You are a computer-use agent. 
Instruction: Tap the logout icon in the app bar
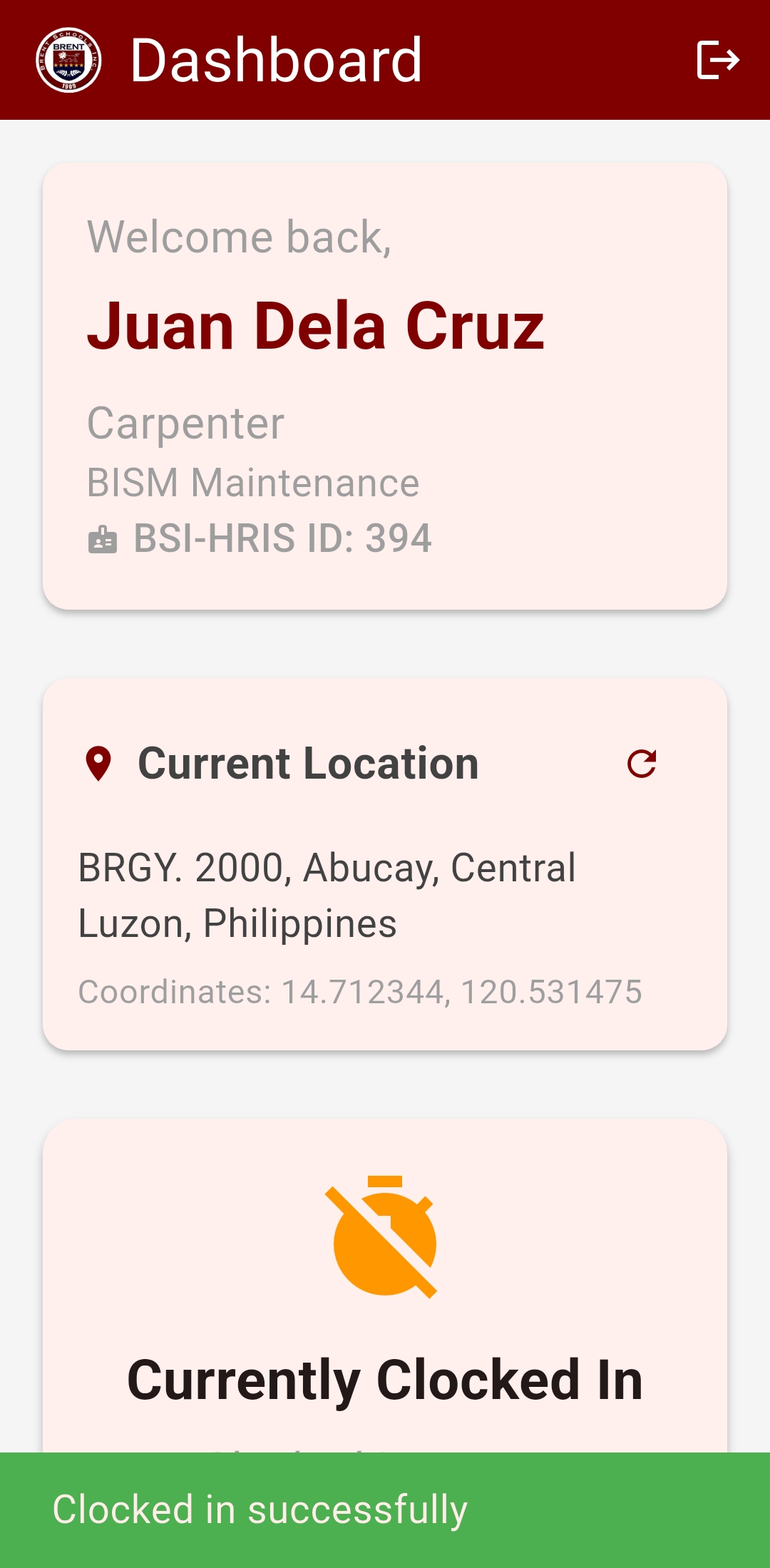718,60
